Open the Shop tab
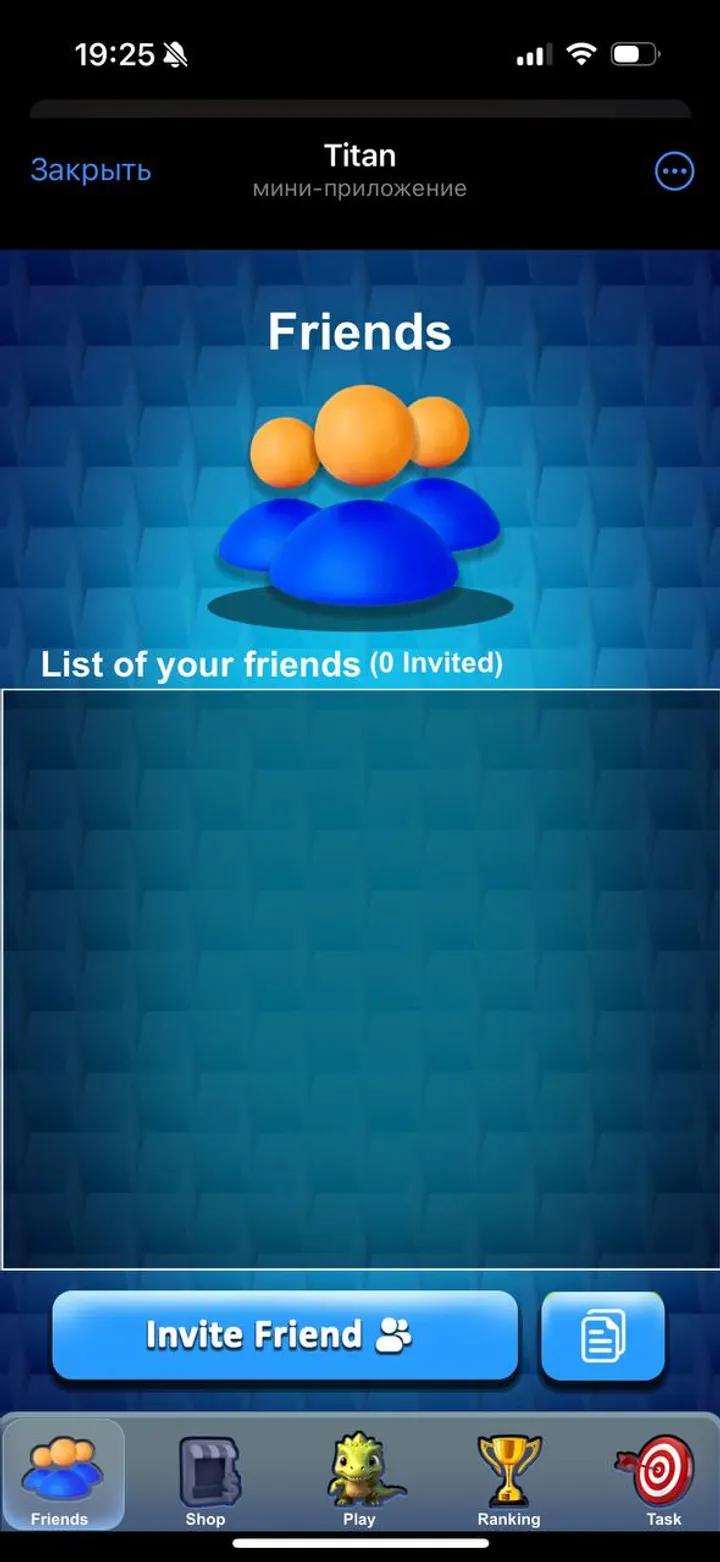Image resolution: width=720 pixels, height=1562 pixels. (x=206, y=1477)
